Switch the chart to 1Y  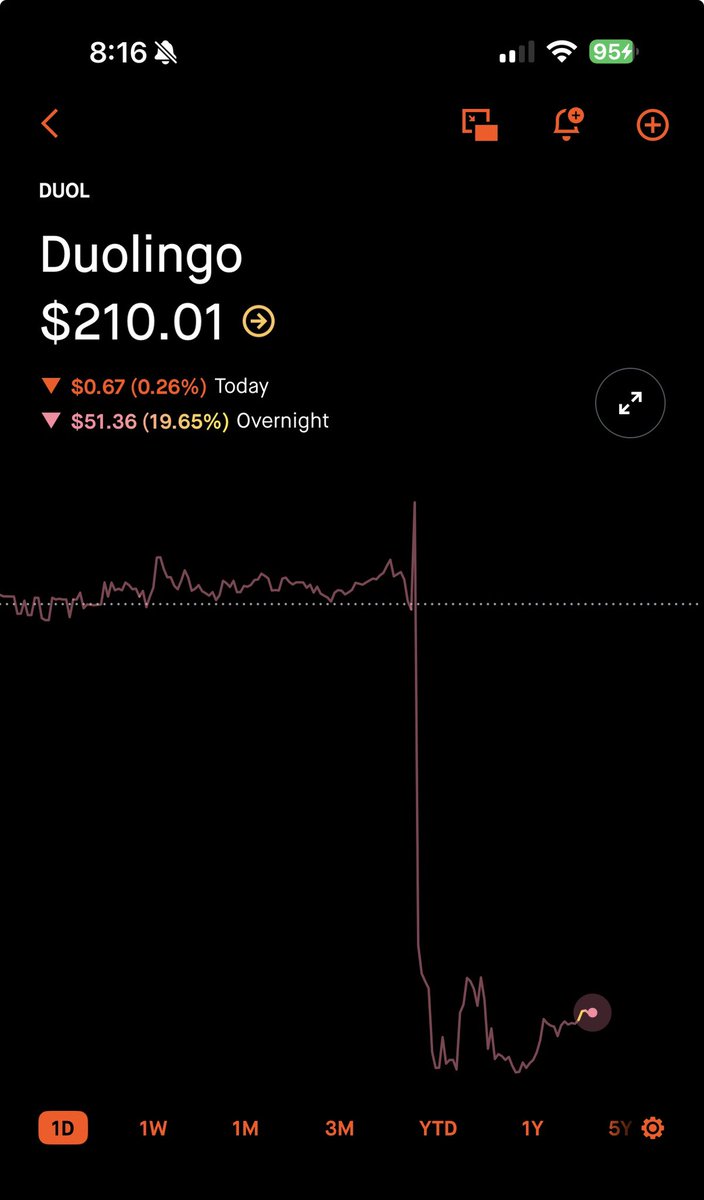(532, 1128)
